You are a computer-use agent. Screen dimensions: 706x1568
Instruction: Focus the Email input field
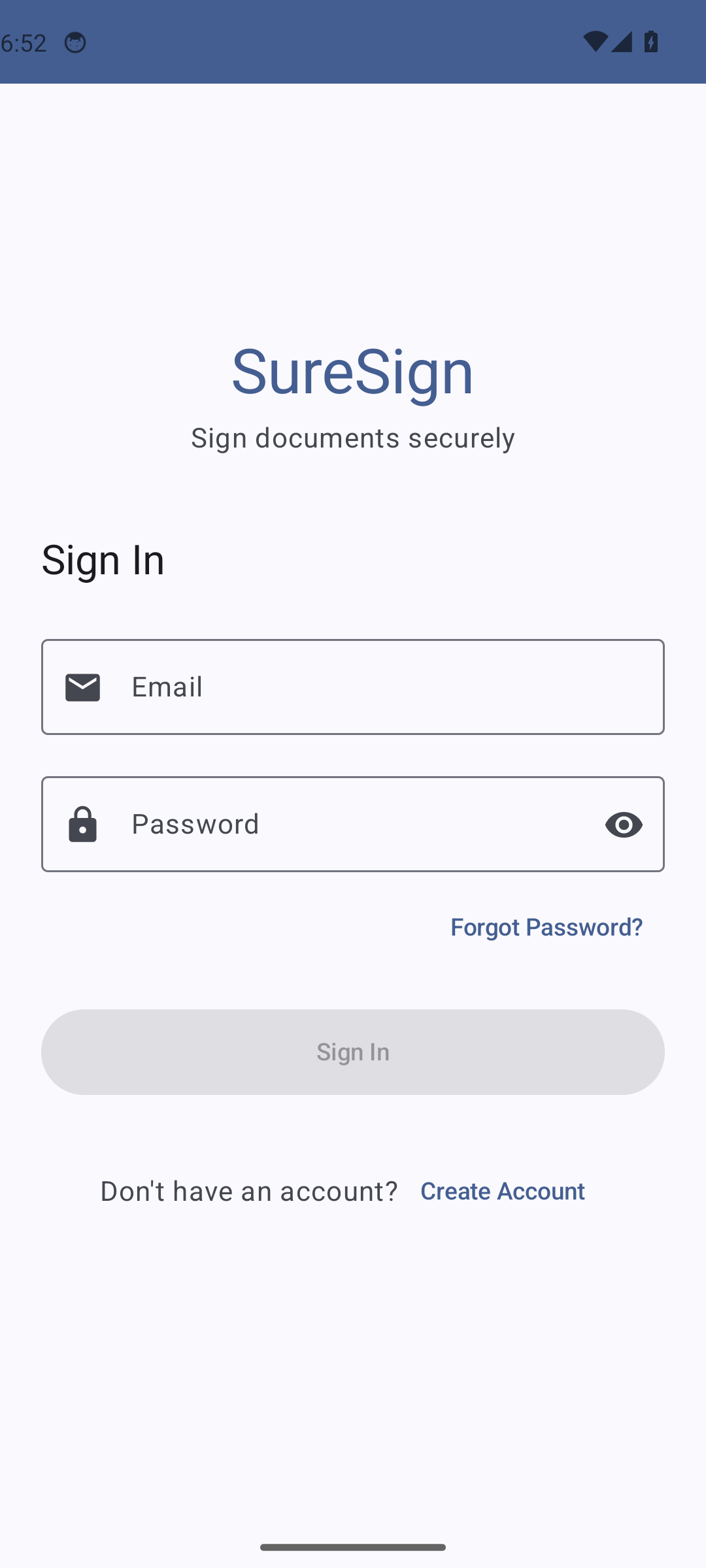[x=379, y=687]
